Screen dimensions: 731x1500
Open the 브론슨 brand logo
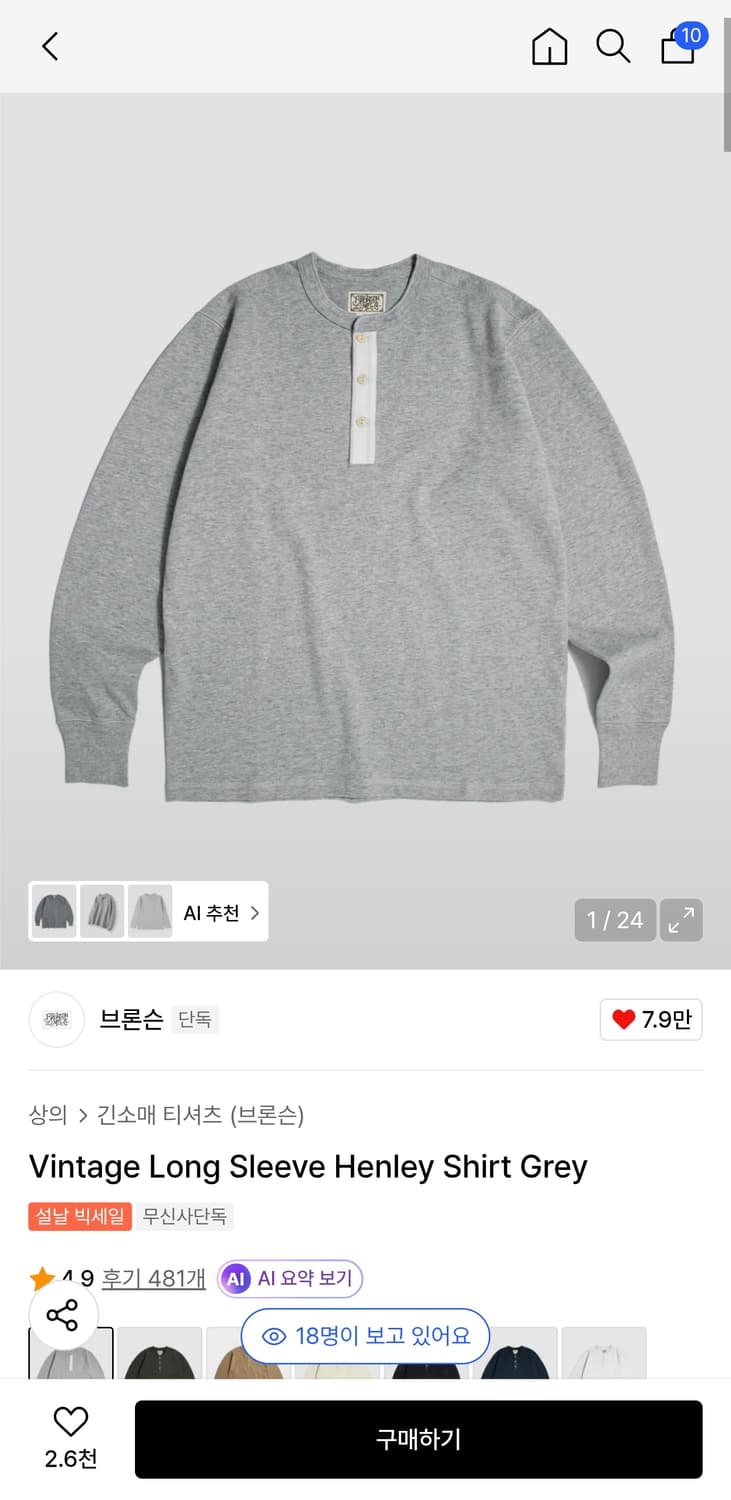coord(56,1019)
